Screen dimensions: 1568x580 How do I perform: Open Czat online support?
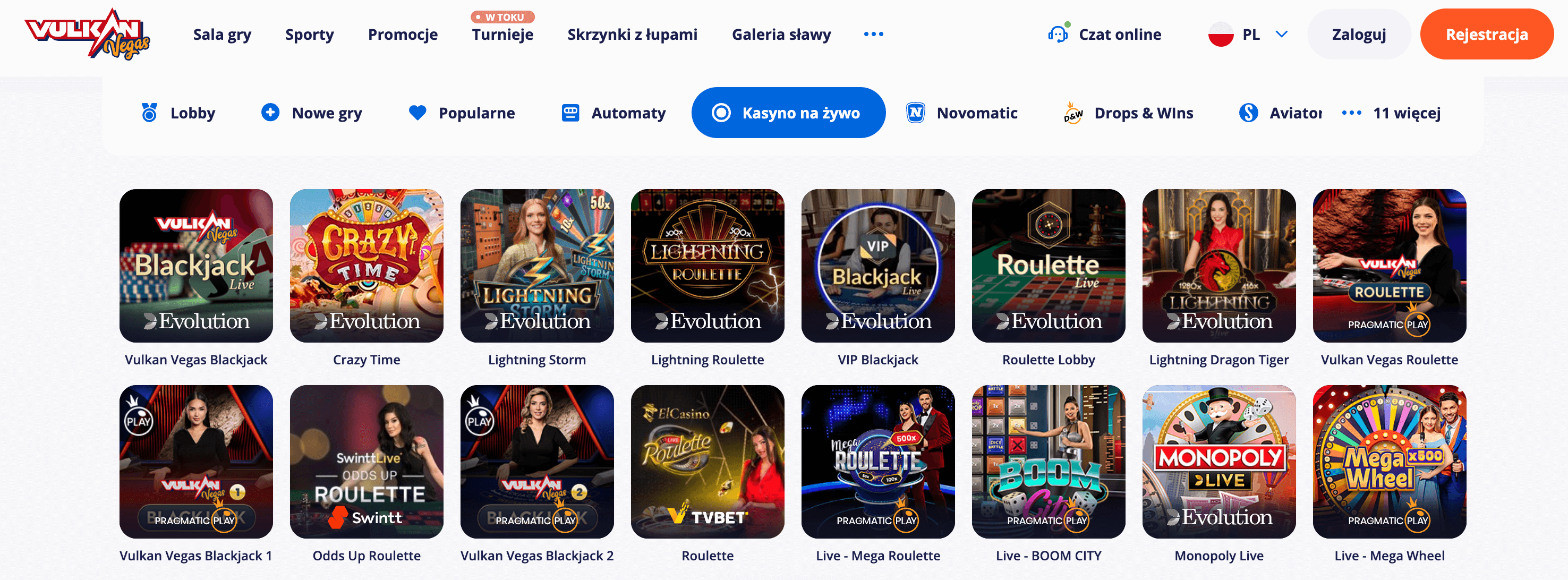pyautogui.click(x=1104, y=34)
